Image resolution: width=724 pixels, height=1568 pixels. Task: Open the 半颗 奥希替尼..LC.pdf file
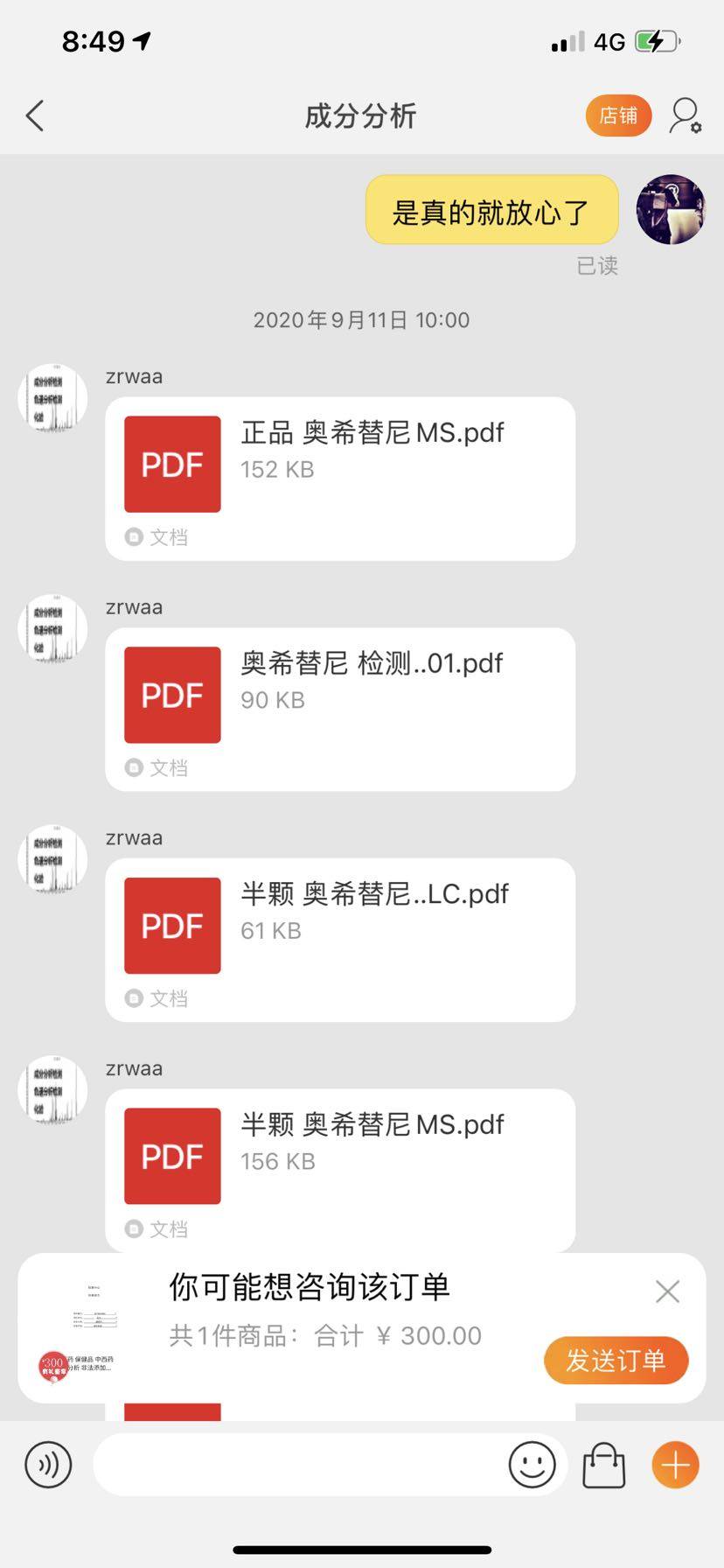pyautogui.click(x=339, y=939)
